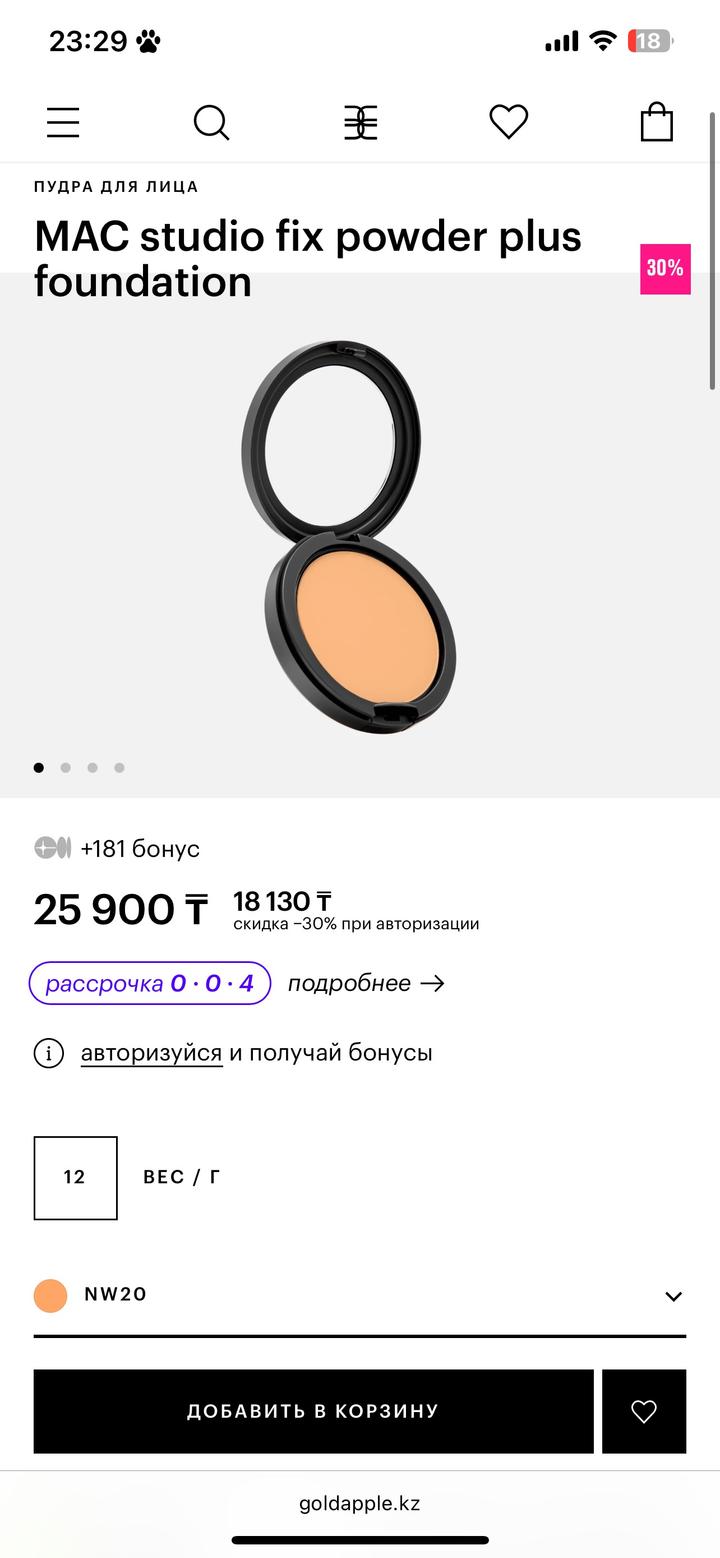Open the search icon
The height and width of the screenshot is (1558, 720).
tap(211, 123)
